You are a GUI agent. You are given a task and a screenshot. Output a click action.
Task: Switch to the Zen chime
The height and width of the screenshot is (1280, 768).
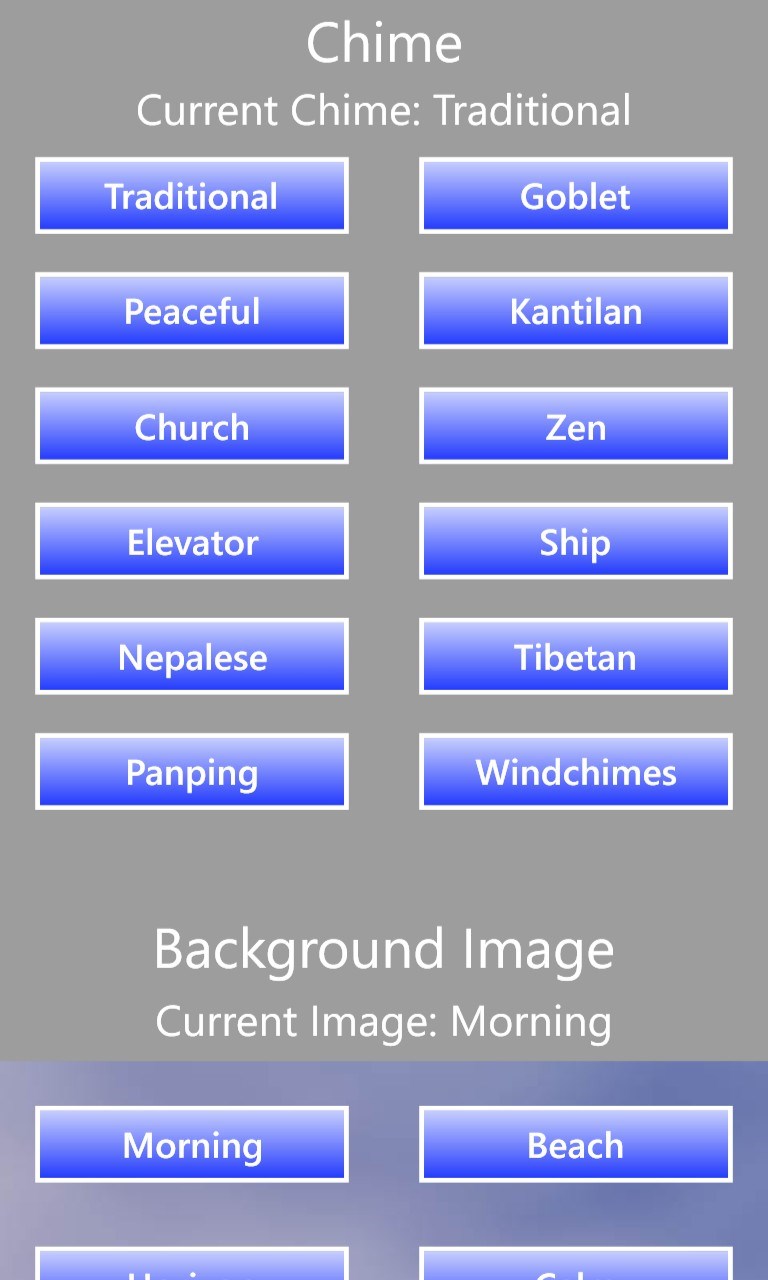(x=575, y=426)
